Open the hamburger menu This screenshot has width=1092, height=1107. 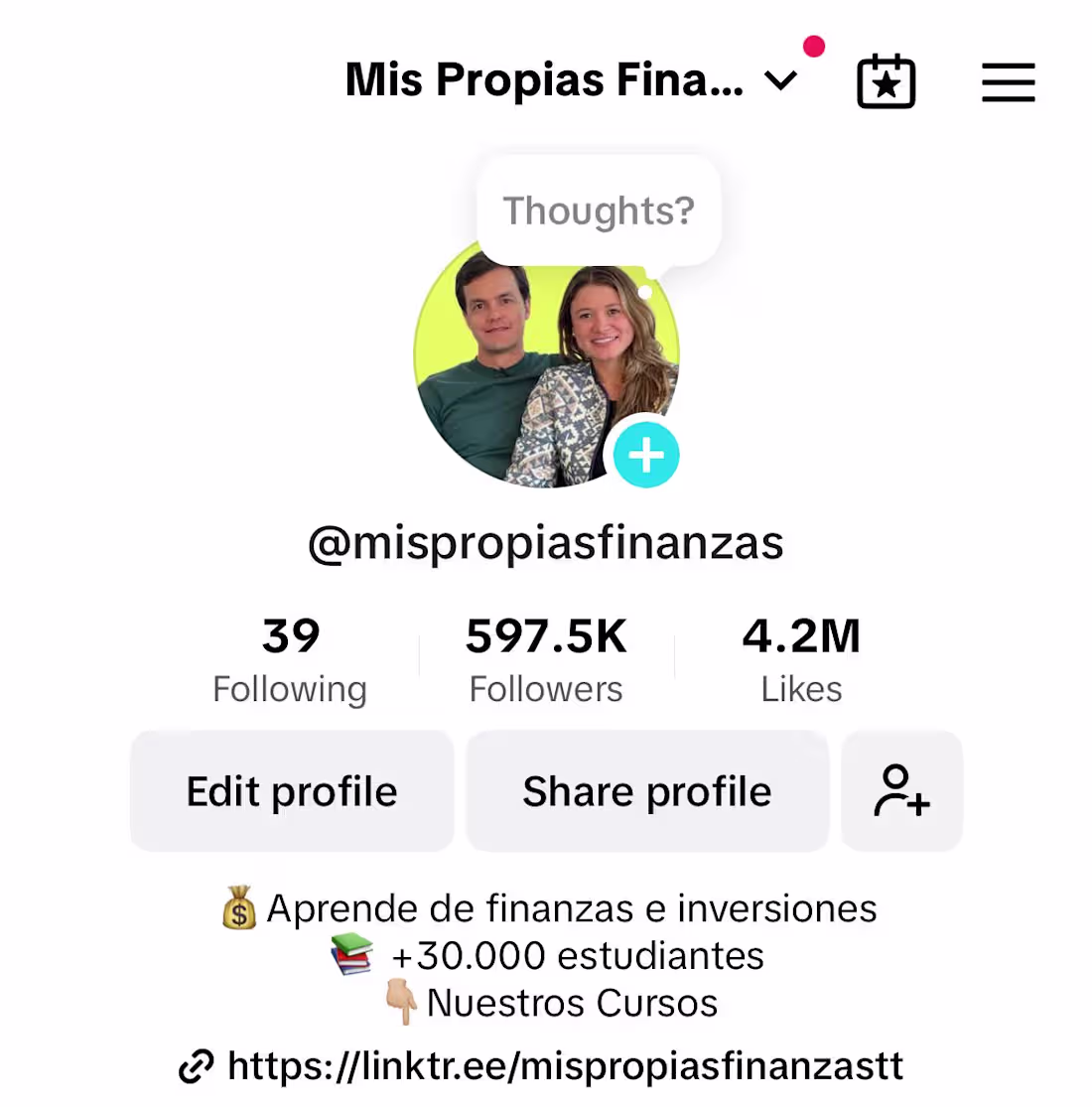1008,81
